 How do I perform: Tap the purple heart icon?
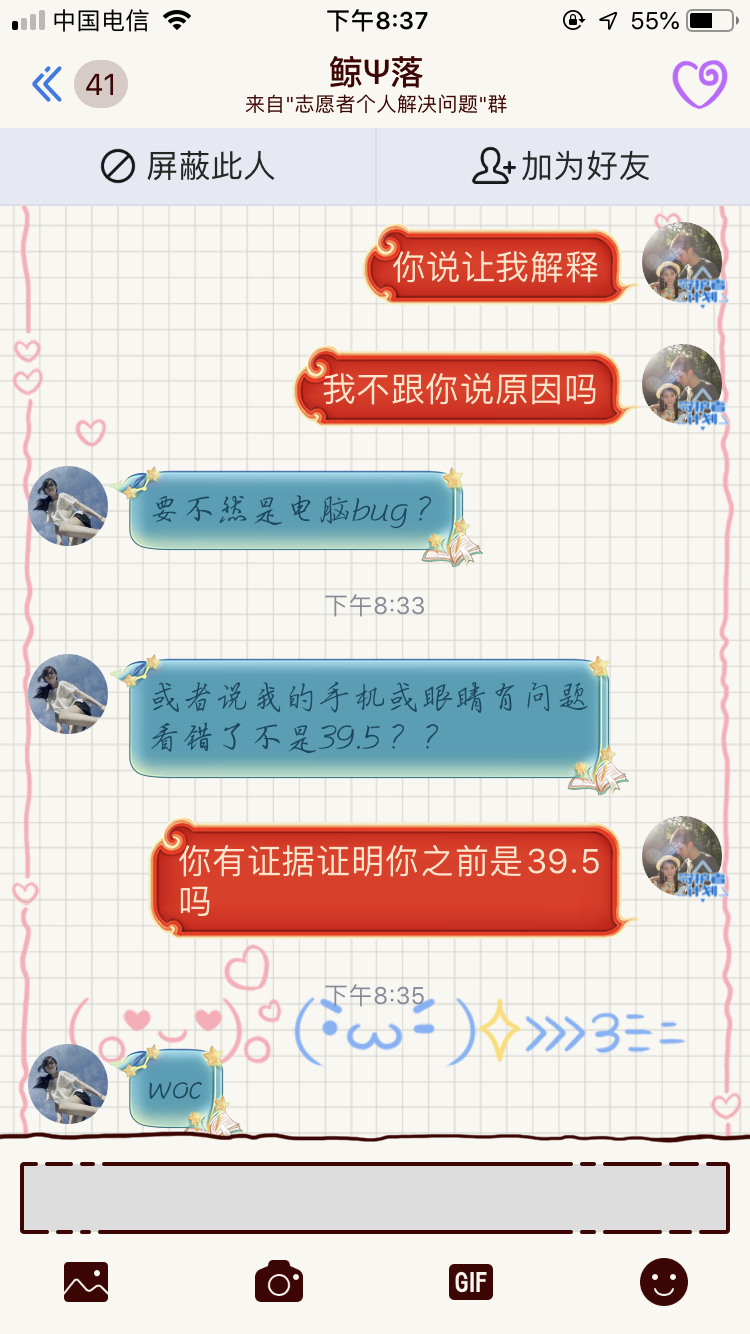pos(699,84)
